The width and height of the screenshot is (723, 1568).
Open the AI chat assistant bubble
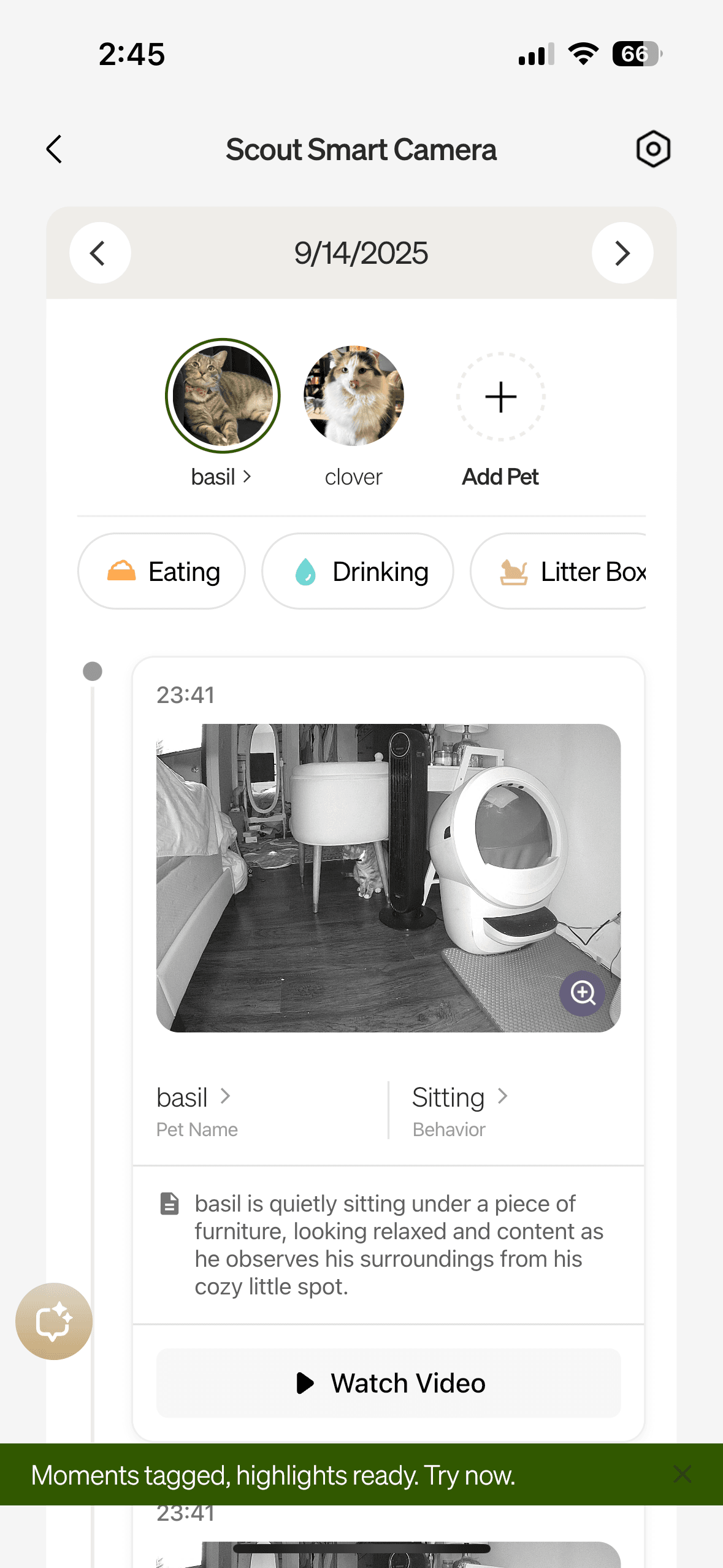tap(54, 1321)
